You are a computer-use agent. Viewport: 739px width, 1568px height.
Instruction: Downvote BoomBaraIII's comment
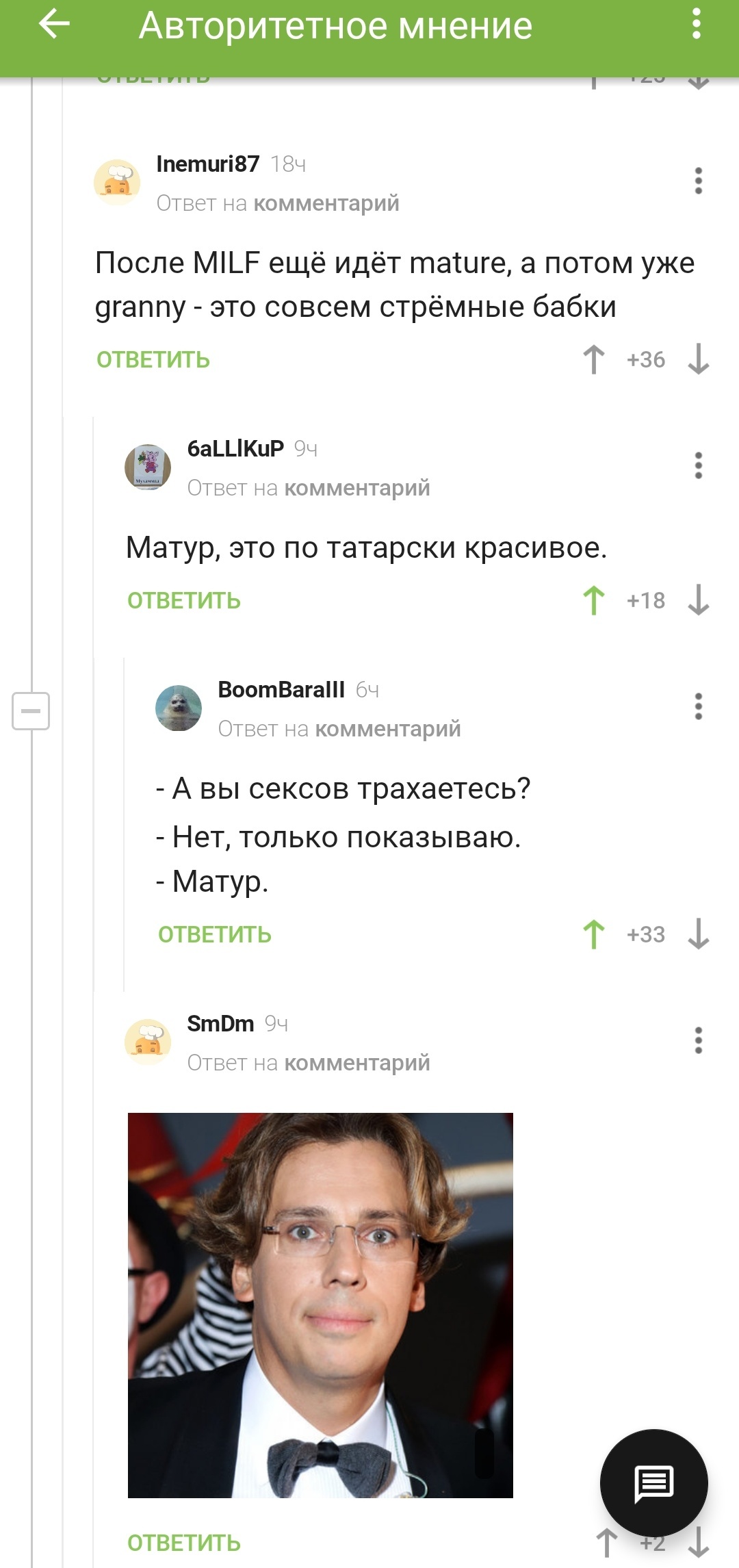tap(698, 935)
